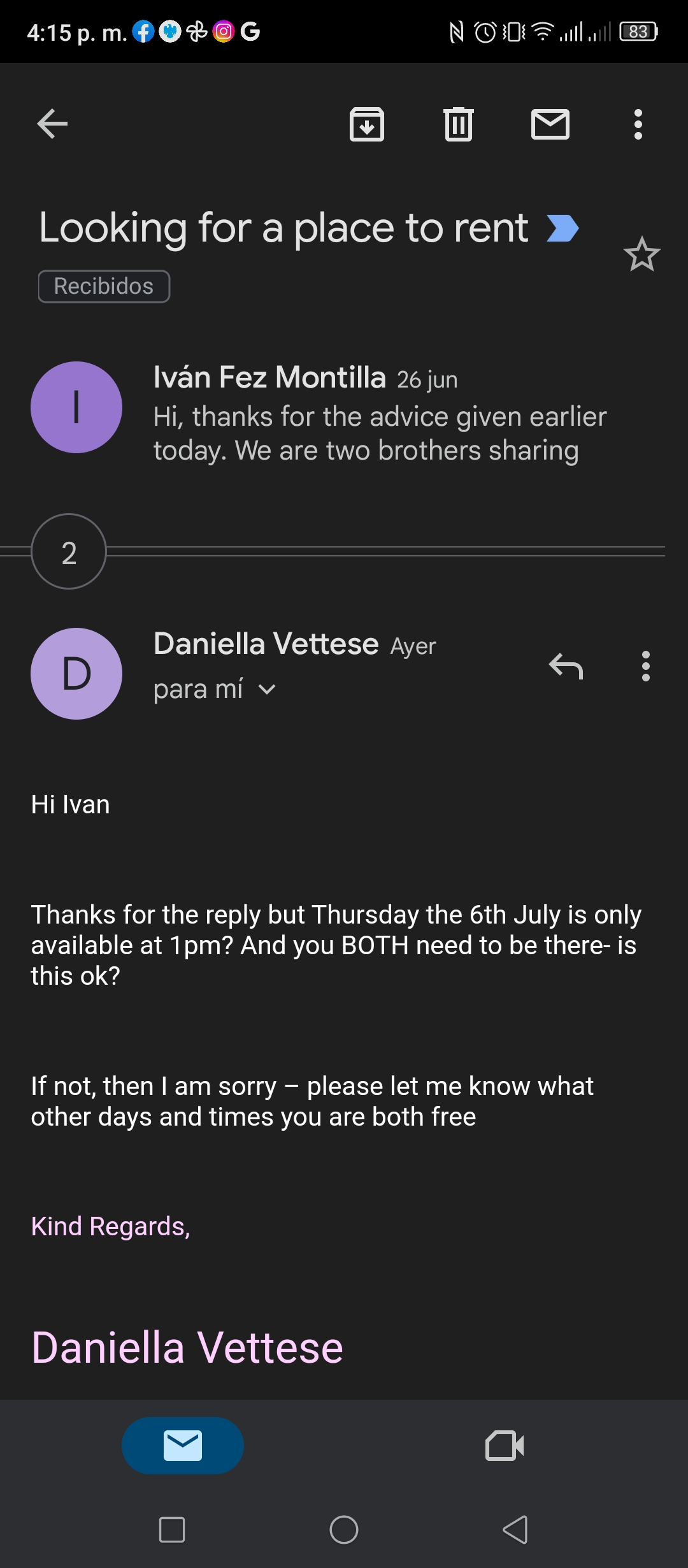
Task: Open more options for Daniella's message
Action: point(646,666)
